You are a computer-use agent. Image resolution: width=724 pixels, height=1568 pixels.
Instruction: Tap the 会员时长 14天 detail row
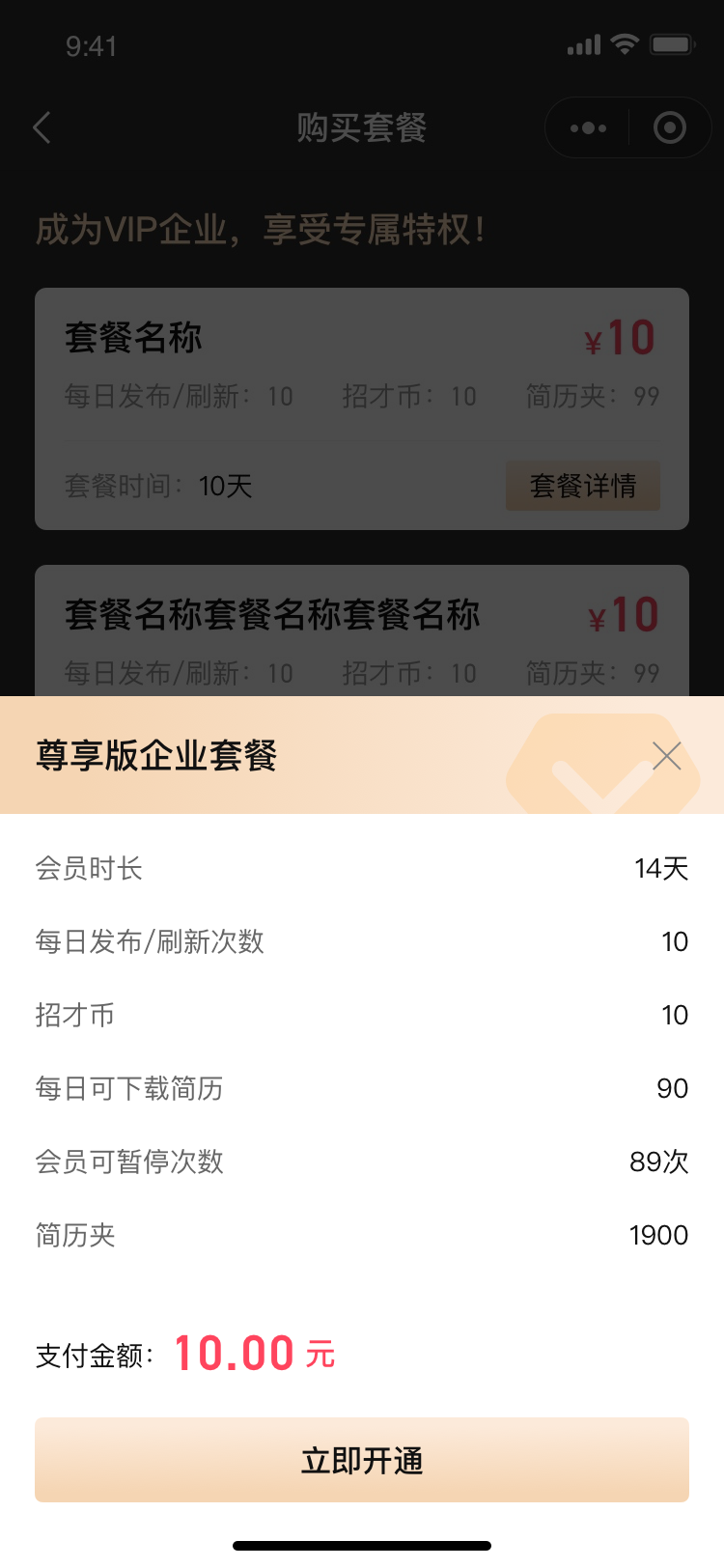[362, 868]
